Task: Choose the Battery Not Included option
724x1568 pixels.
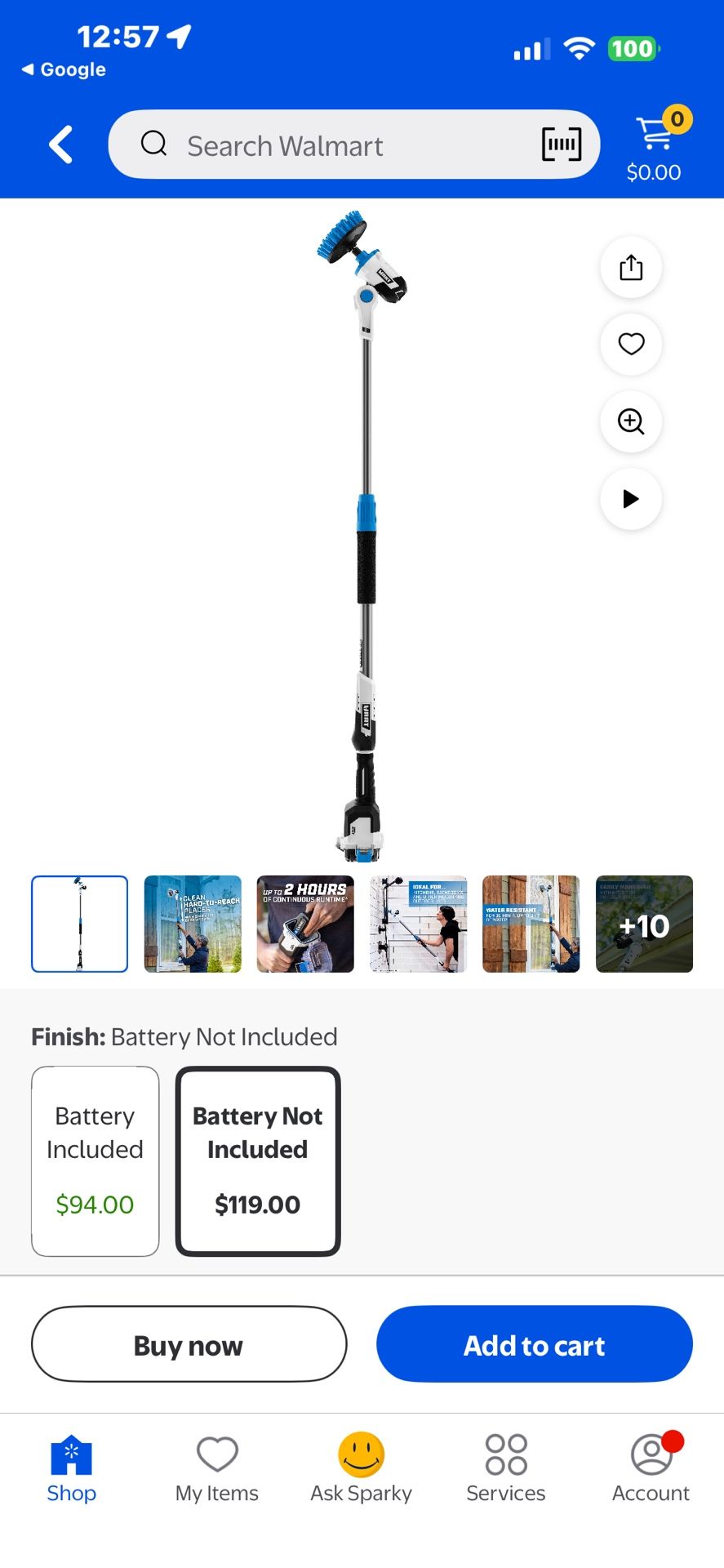Action: (x=258, y=1160)
